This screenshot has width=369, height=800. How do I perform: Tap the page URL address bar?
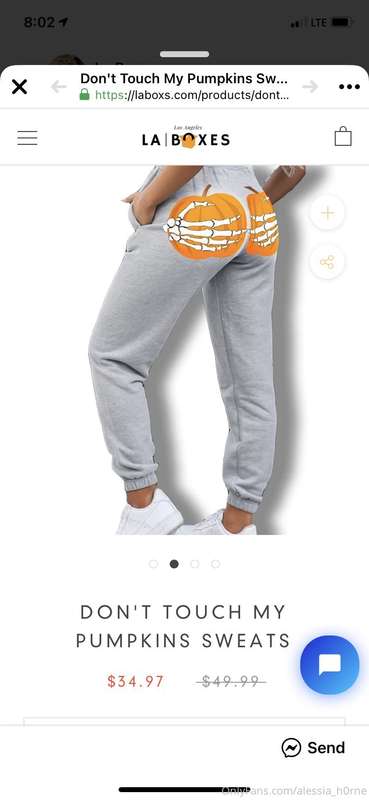pyautogui.click(x=184, y=95)
